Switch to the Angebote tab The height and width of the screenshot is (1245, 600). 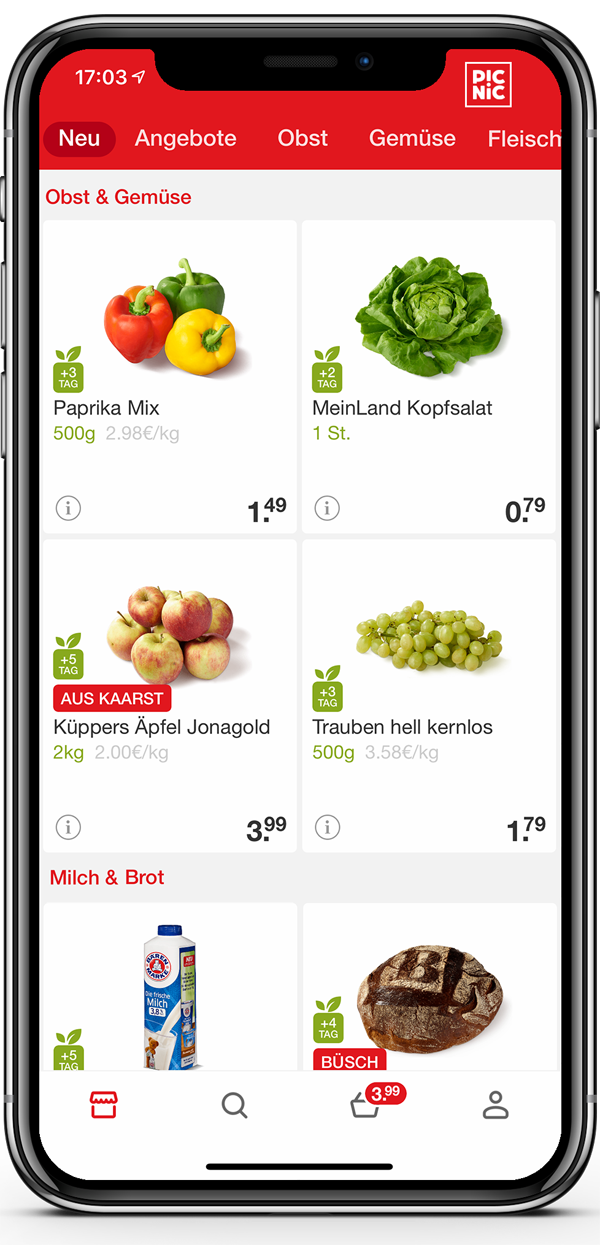tap(185, 139)
